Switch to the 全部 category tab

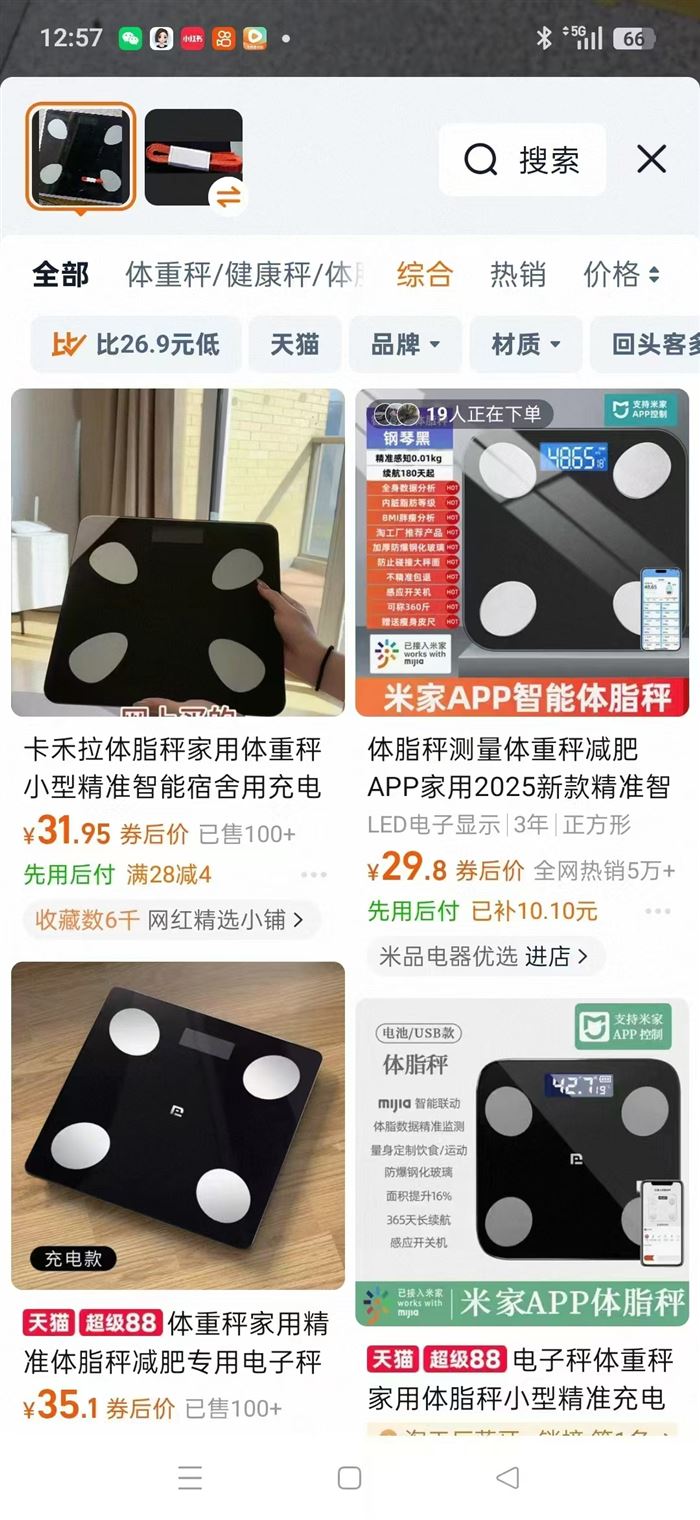(x=60, y=274)
